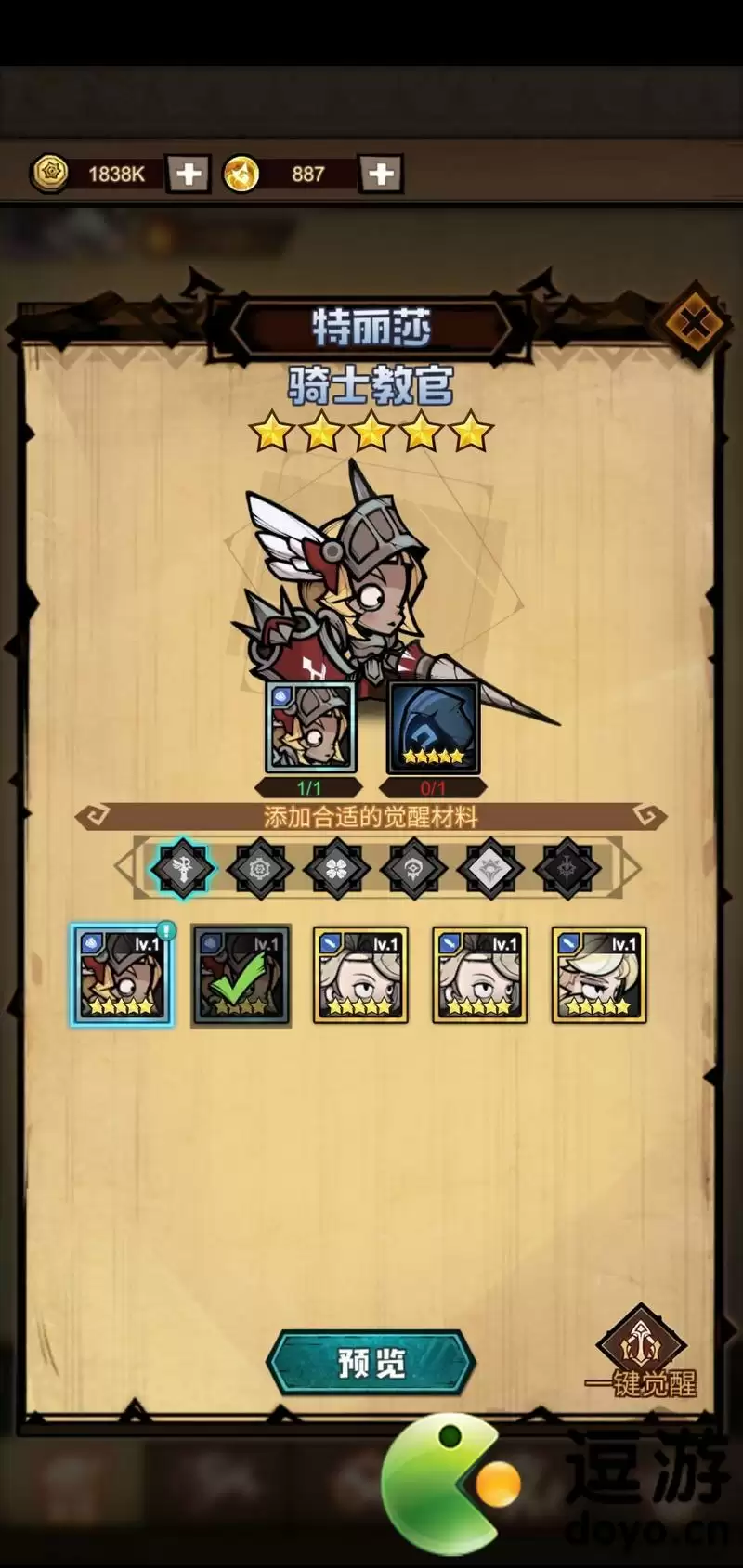Viewport: 743px width, 1568px height.
Task: Close the 特丽莎 awakening panel
Action: pyautogui.click(x=694, y=324)
